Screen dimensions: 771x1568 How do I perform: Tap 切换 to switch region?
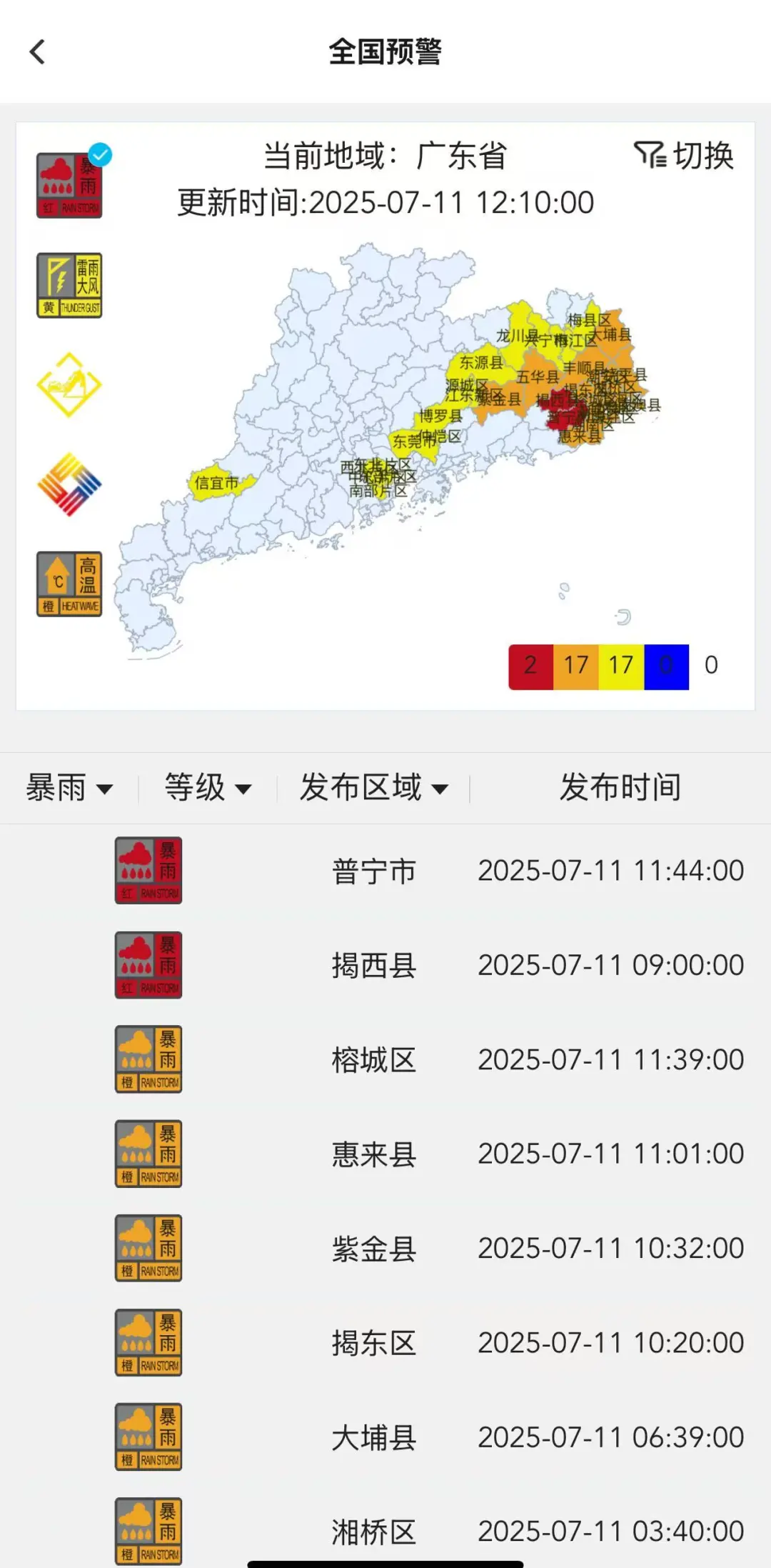tap(684, 156)
